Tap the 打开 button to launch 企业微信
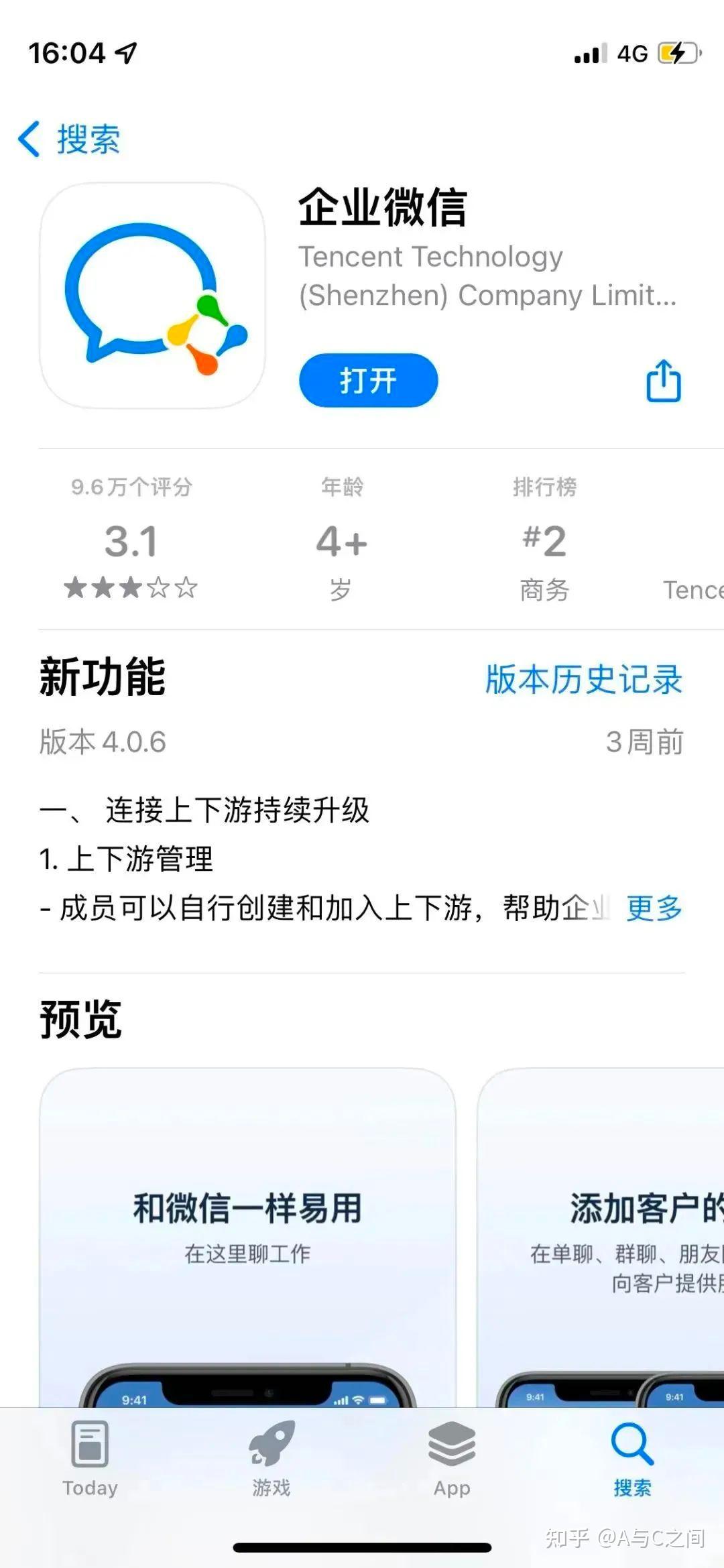 (368, 380)
